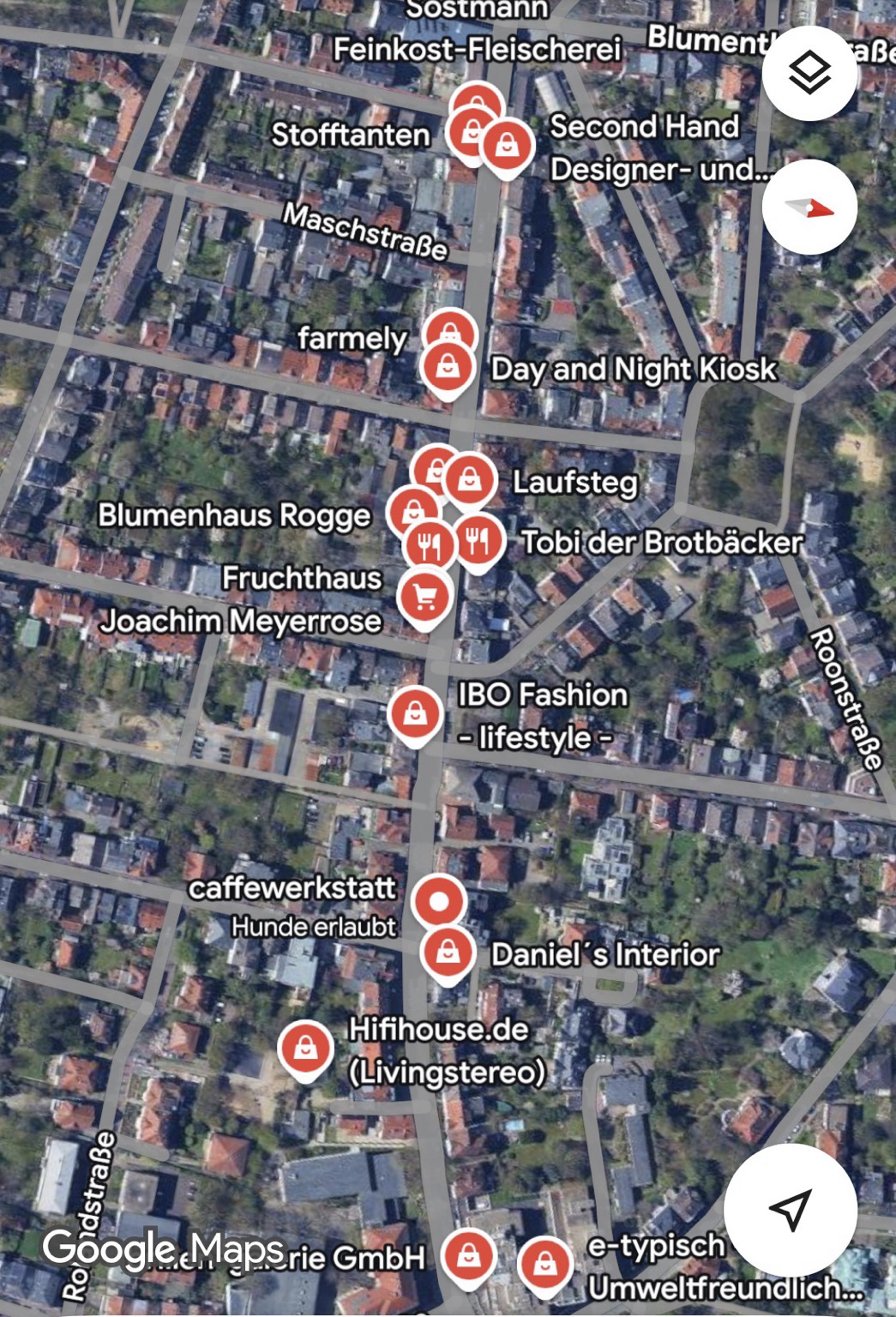Open the caffewerkstatt marker

click(438, 902)
